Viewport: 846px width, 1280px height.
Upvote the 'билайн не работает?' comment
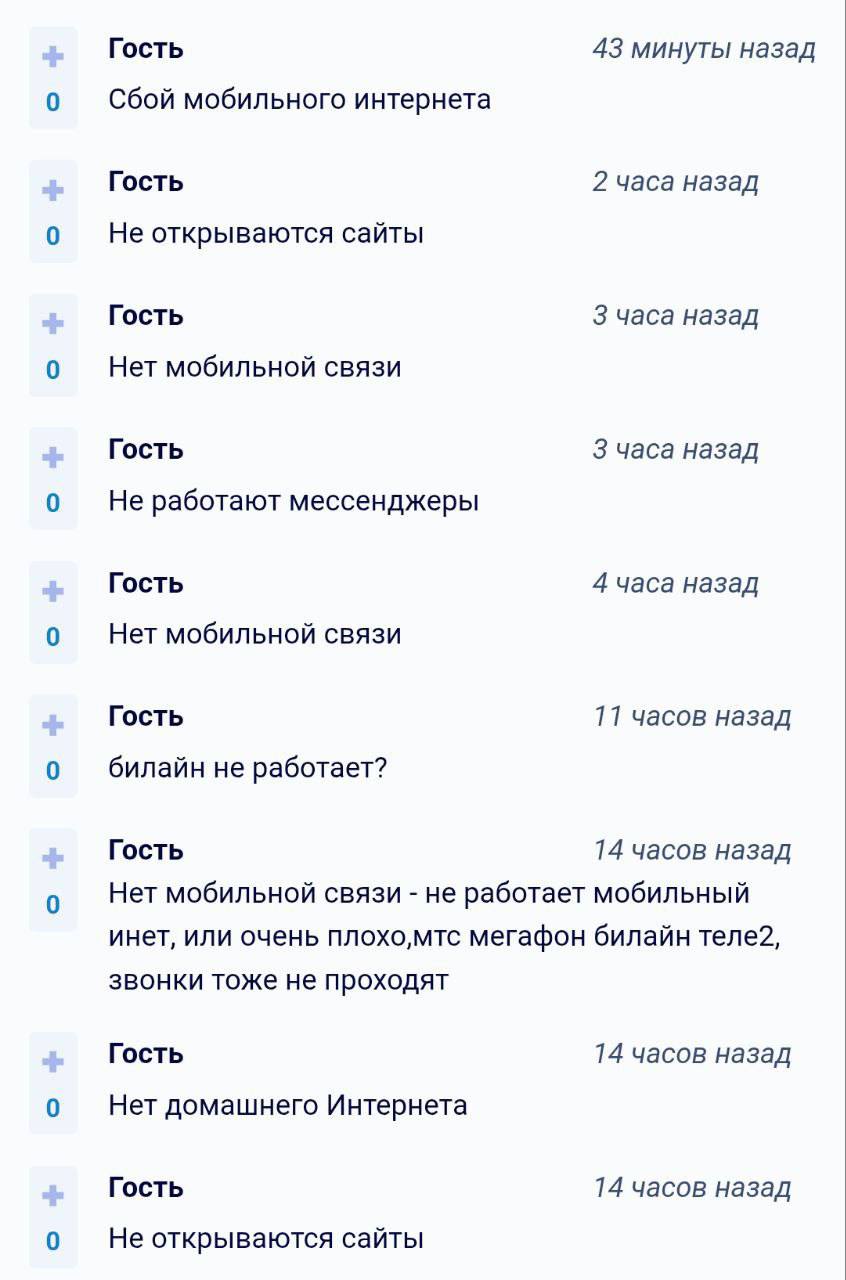coord(53,724)
